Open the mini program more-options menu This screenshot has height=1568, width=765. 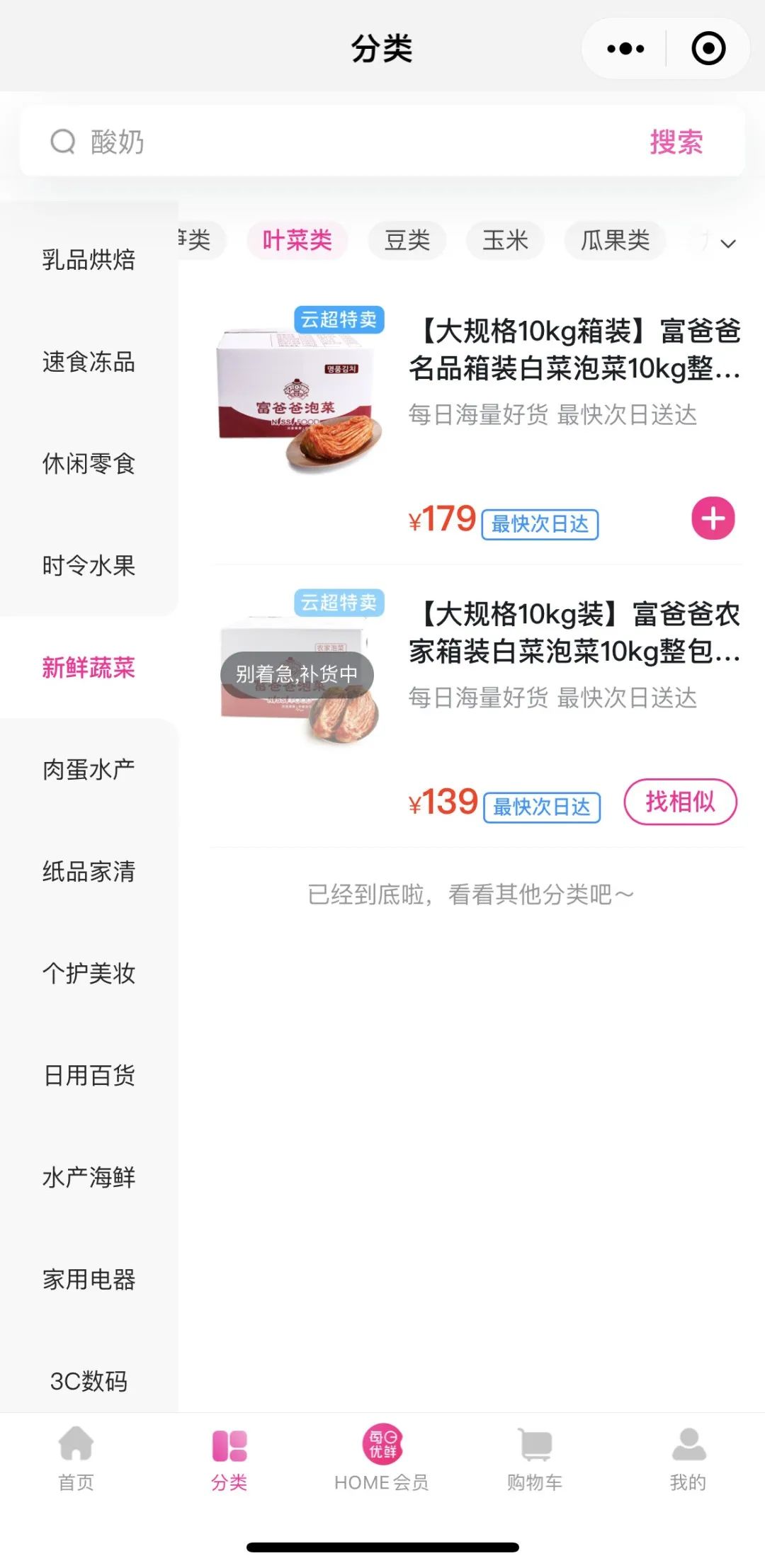point(625,49)
